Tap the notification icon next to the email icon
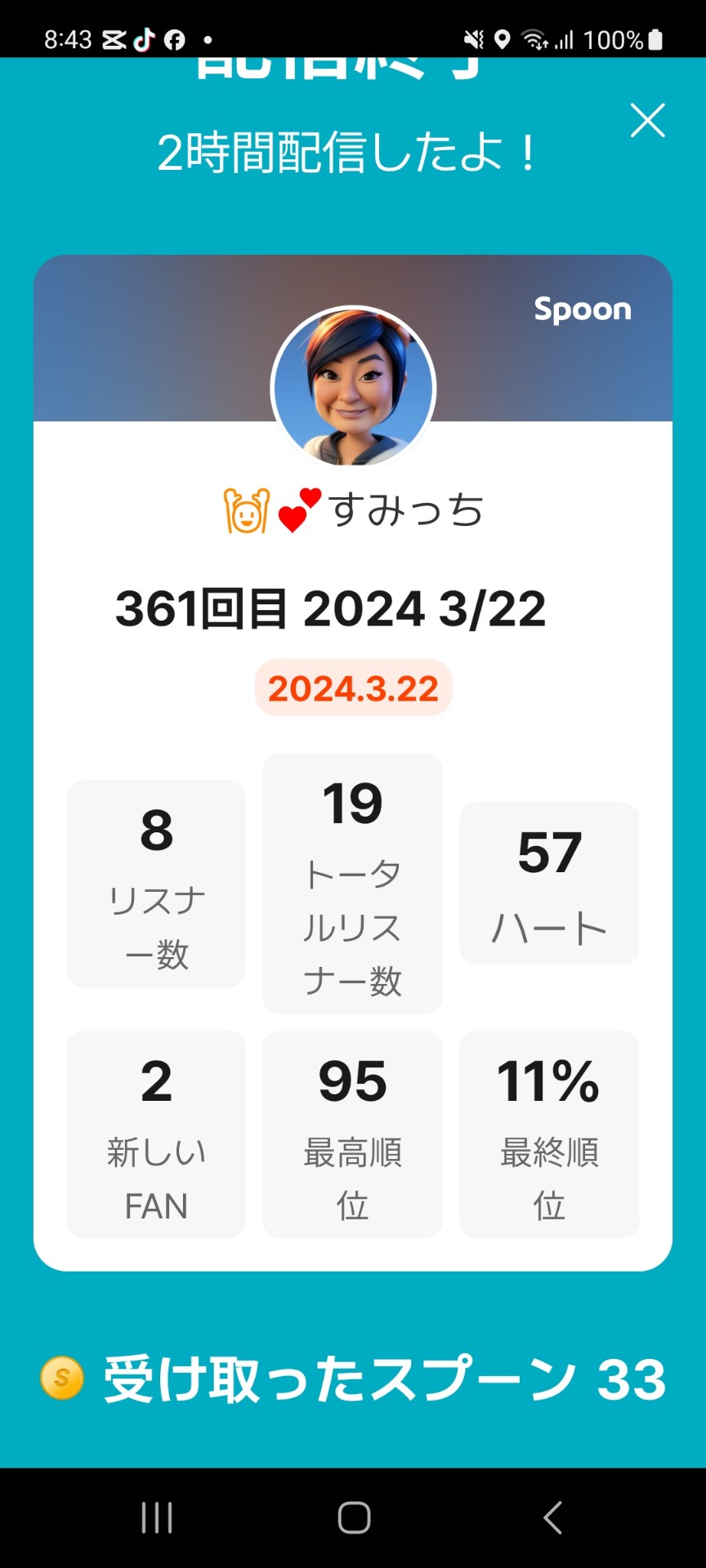 (208, 38)
